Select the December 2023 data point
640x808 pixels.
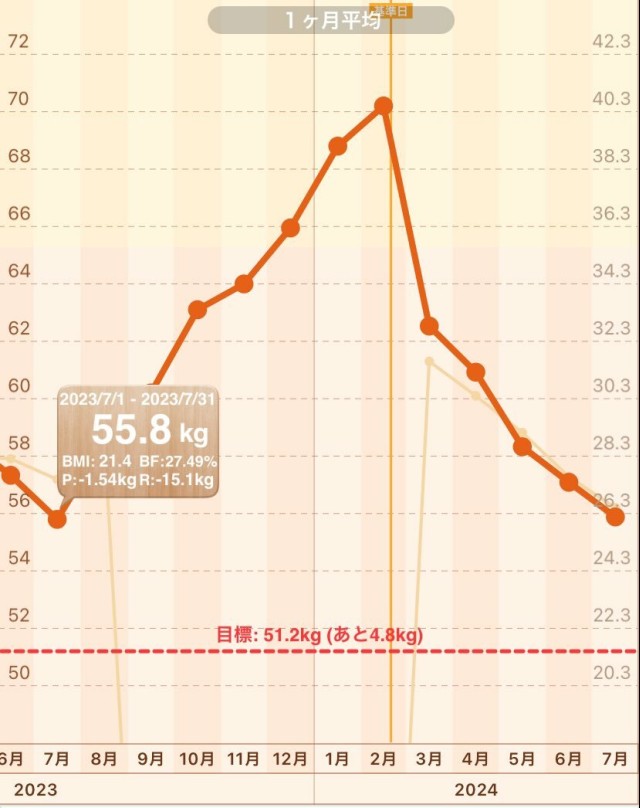[x=290, y=228]
